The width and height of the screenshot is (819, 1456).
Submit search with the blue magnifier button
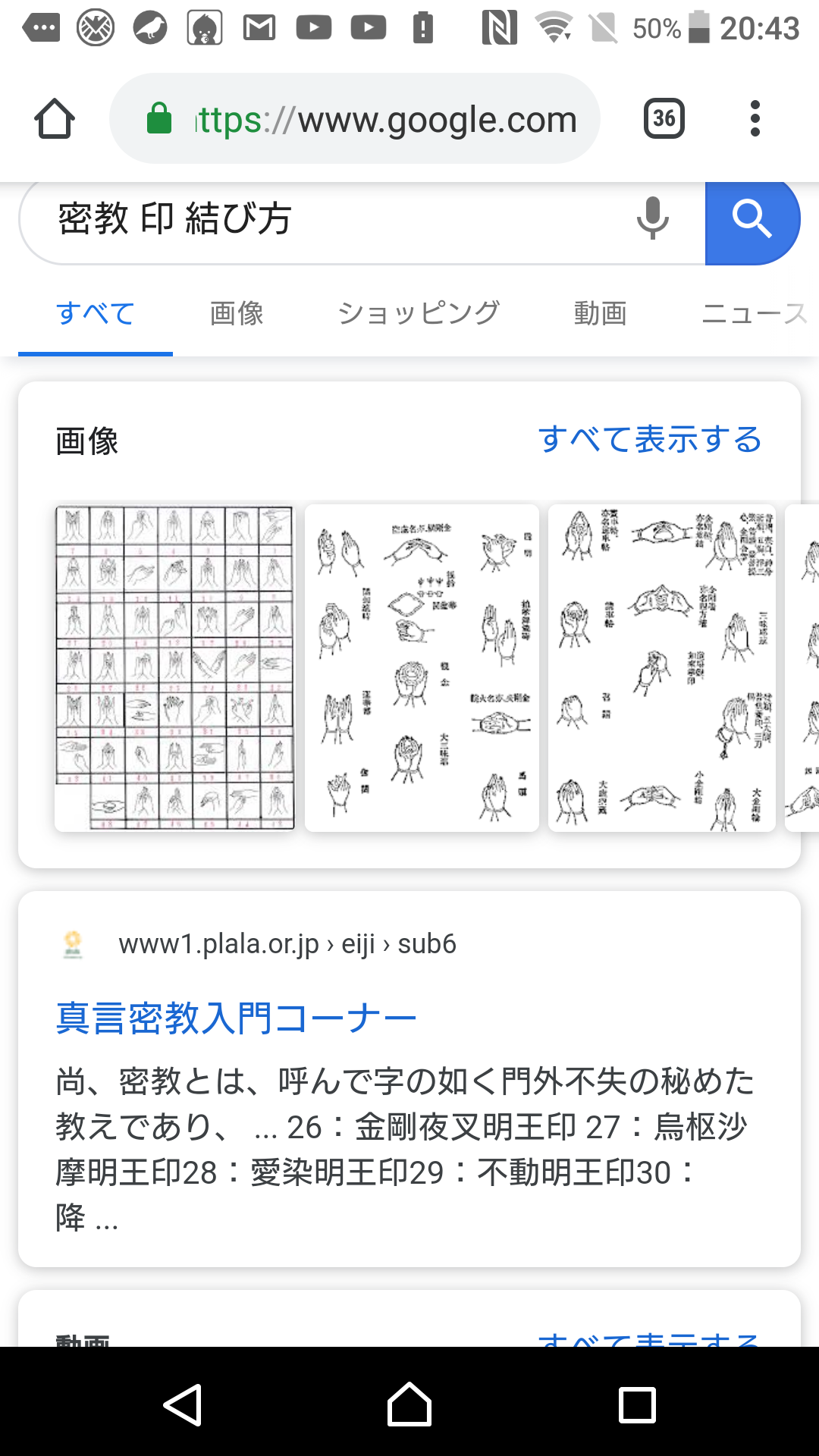(752, 221)
